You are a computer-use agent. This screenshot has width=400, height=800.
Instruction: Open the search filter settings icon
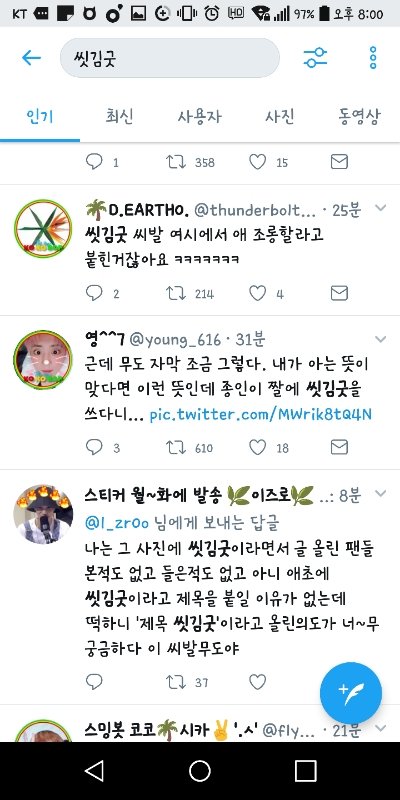pos(316,58)
